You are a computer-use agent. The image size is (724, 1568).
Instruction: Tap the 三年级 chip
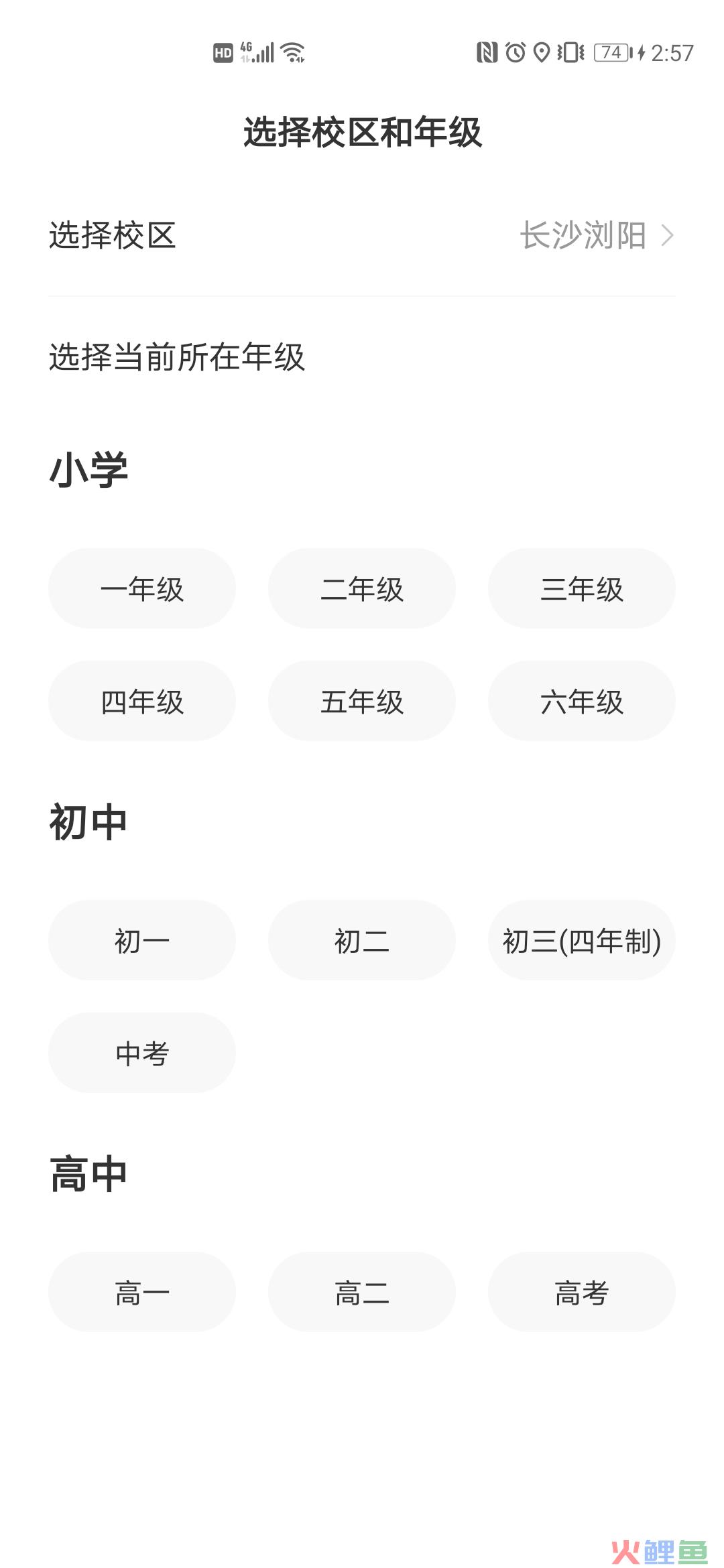coord(582,588)
